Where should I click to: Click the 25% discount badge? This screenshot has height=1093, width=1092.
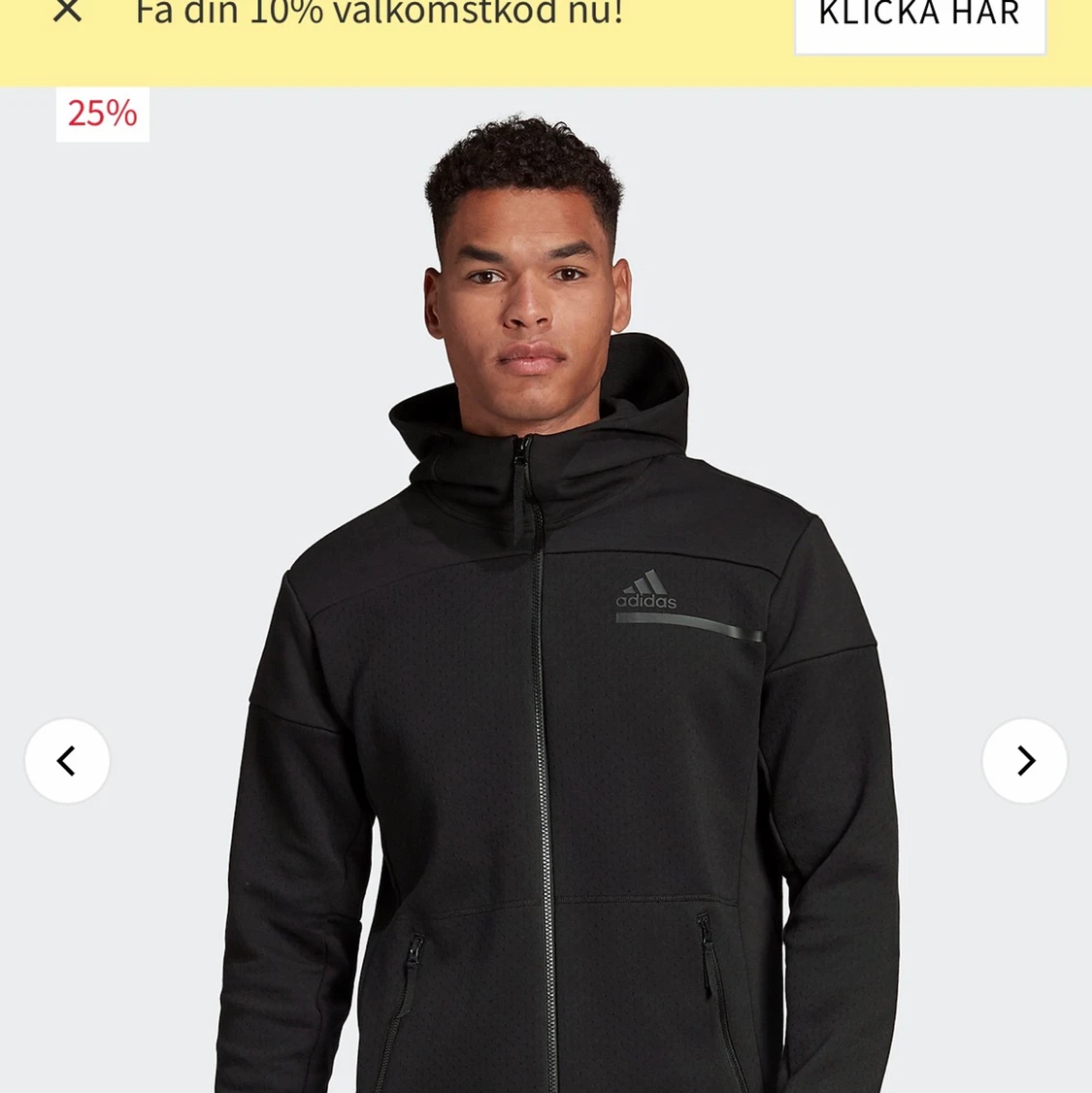101,113
